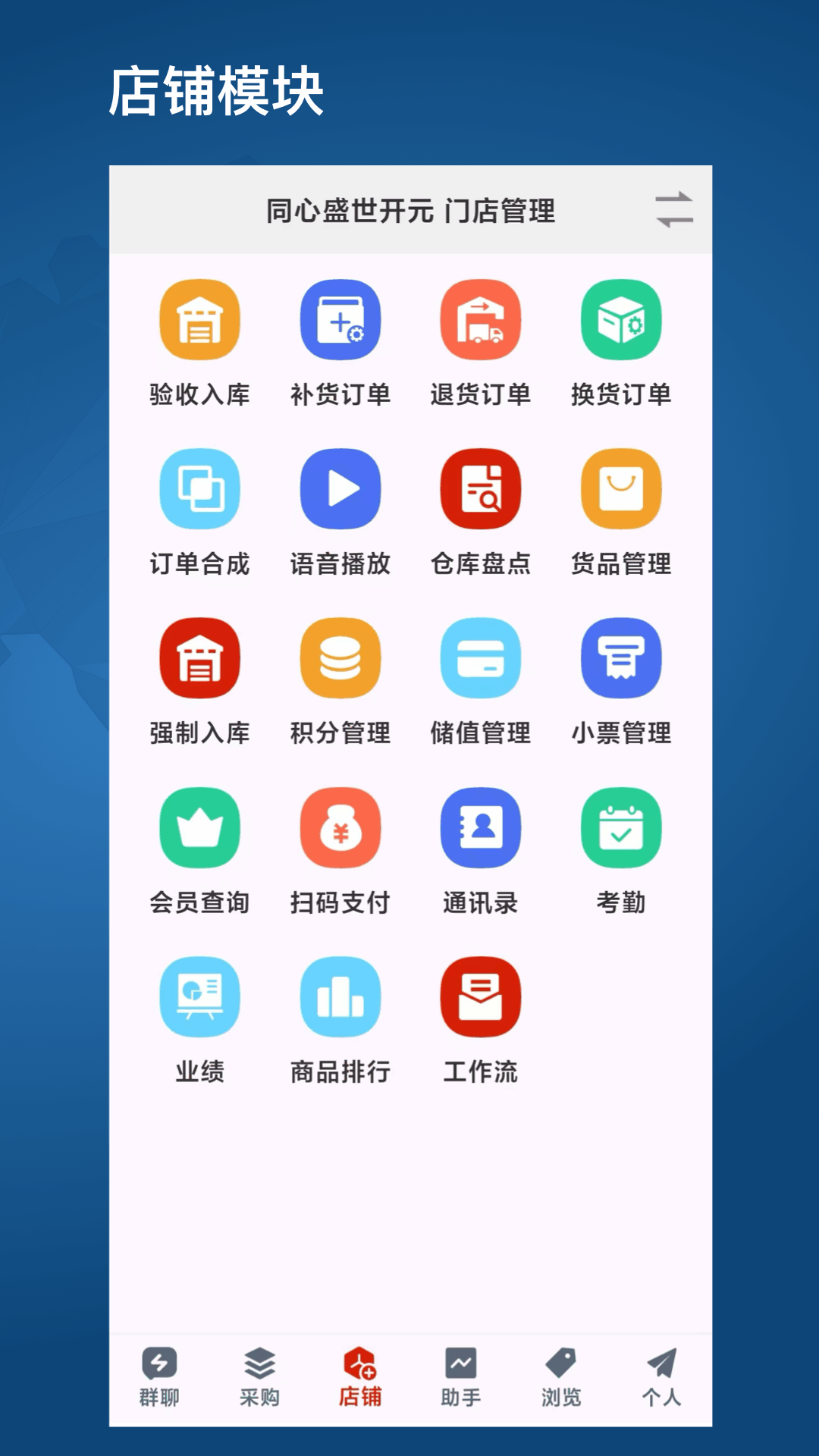Open 积分管理 points management
This screenshot has height=1456, width=819.
point(340,658)
